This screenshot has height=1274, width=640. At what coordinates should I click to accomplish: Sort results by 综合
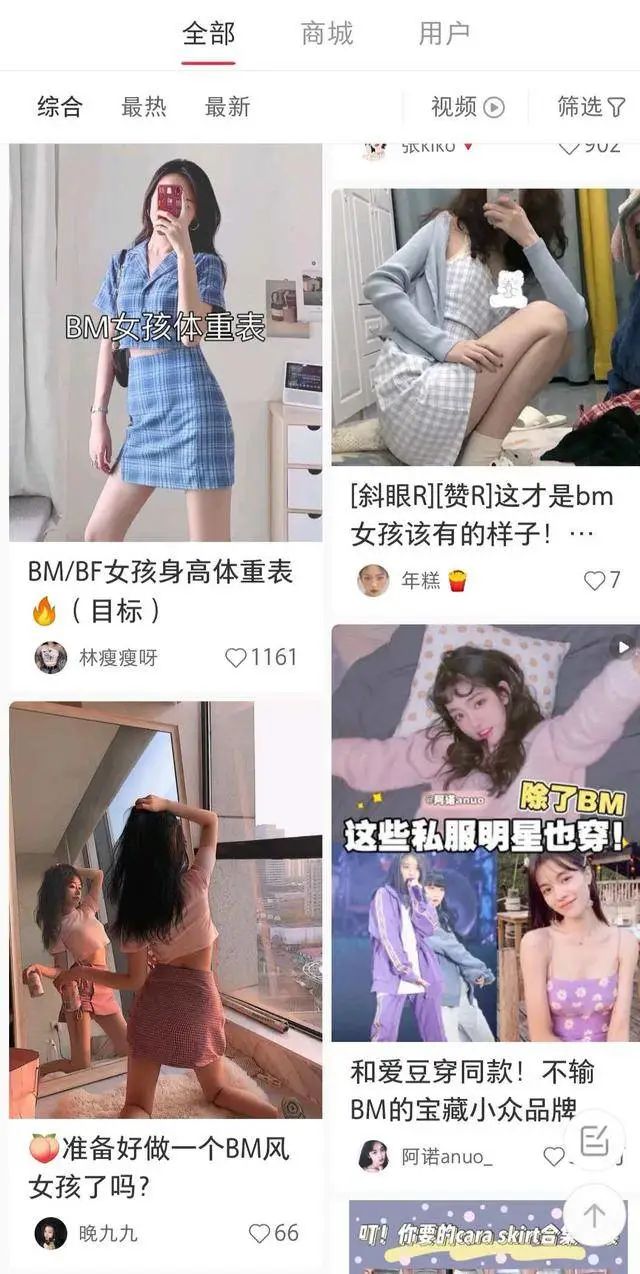point(60,107)
